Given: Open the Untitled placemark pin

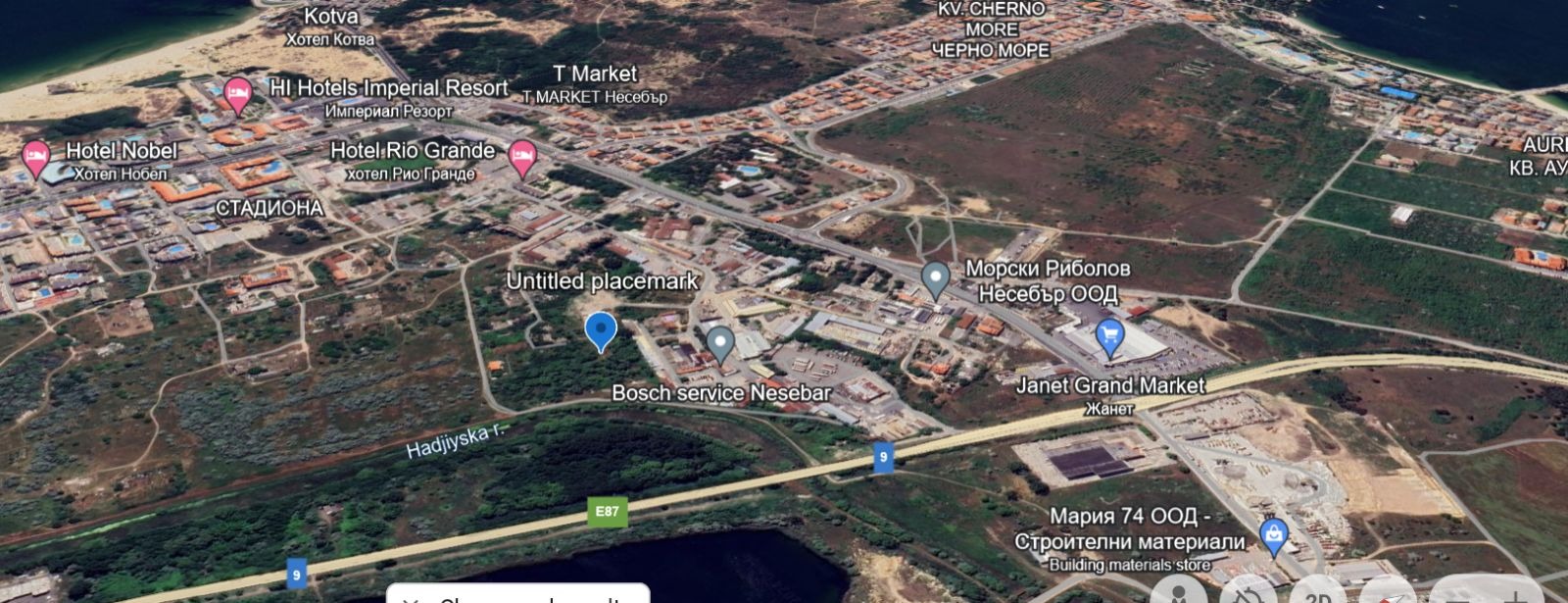Looking at the screenshot, I should (601, 329).
